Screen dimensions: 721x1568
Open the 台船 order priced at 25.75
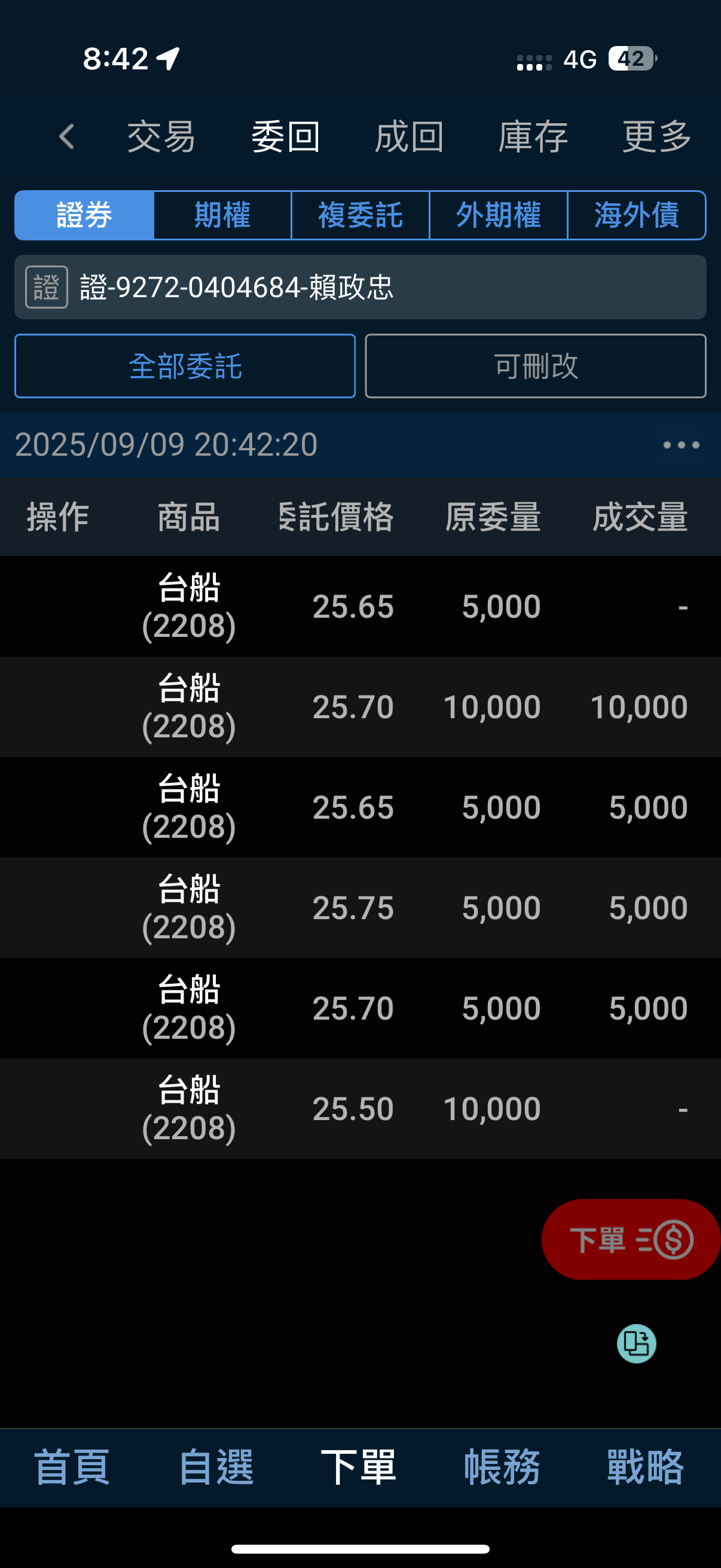point(360,908)
